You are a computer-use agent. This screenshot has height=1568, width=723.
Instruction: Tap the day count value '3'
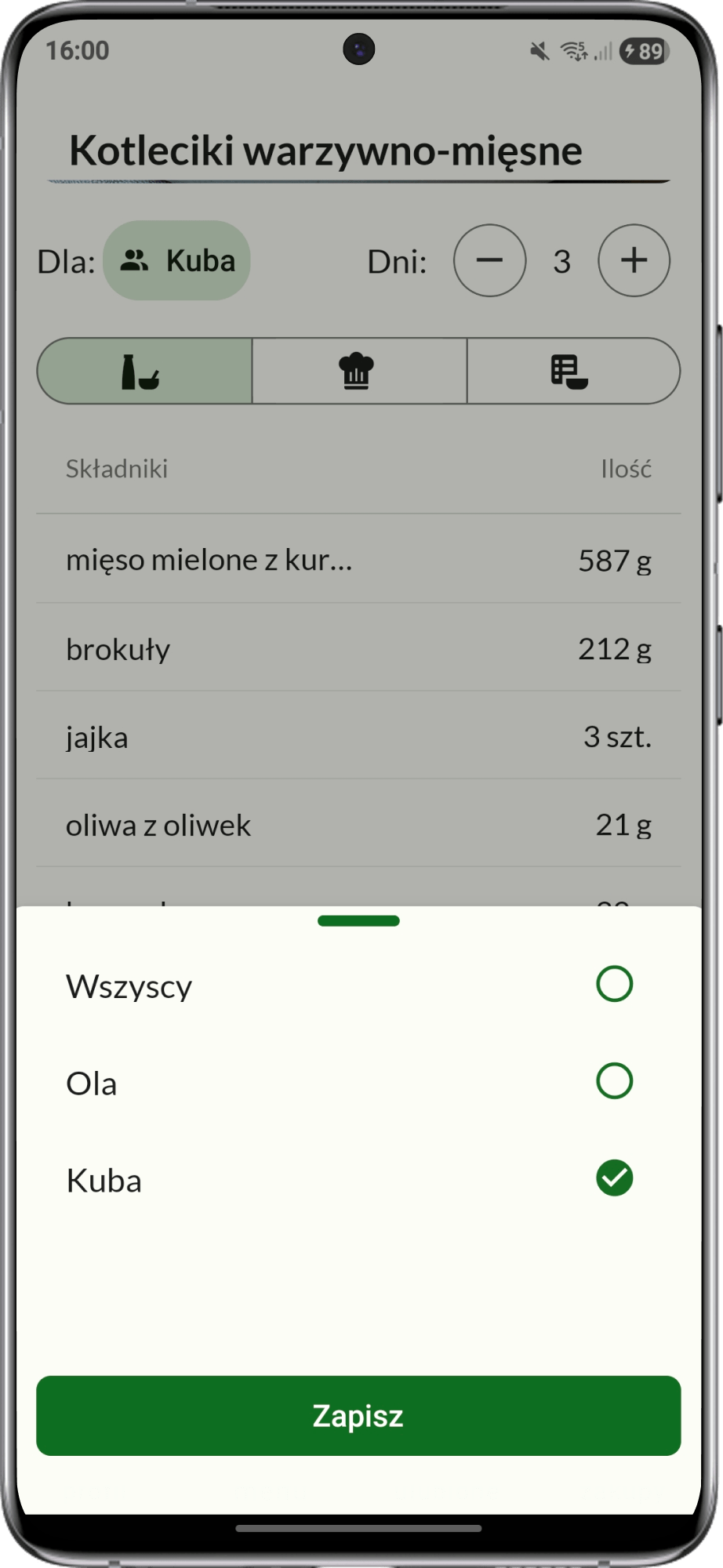point(561,260)
